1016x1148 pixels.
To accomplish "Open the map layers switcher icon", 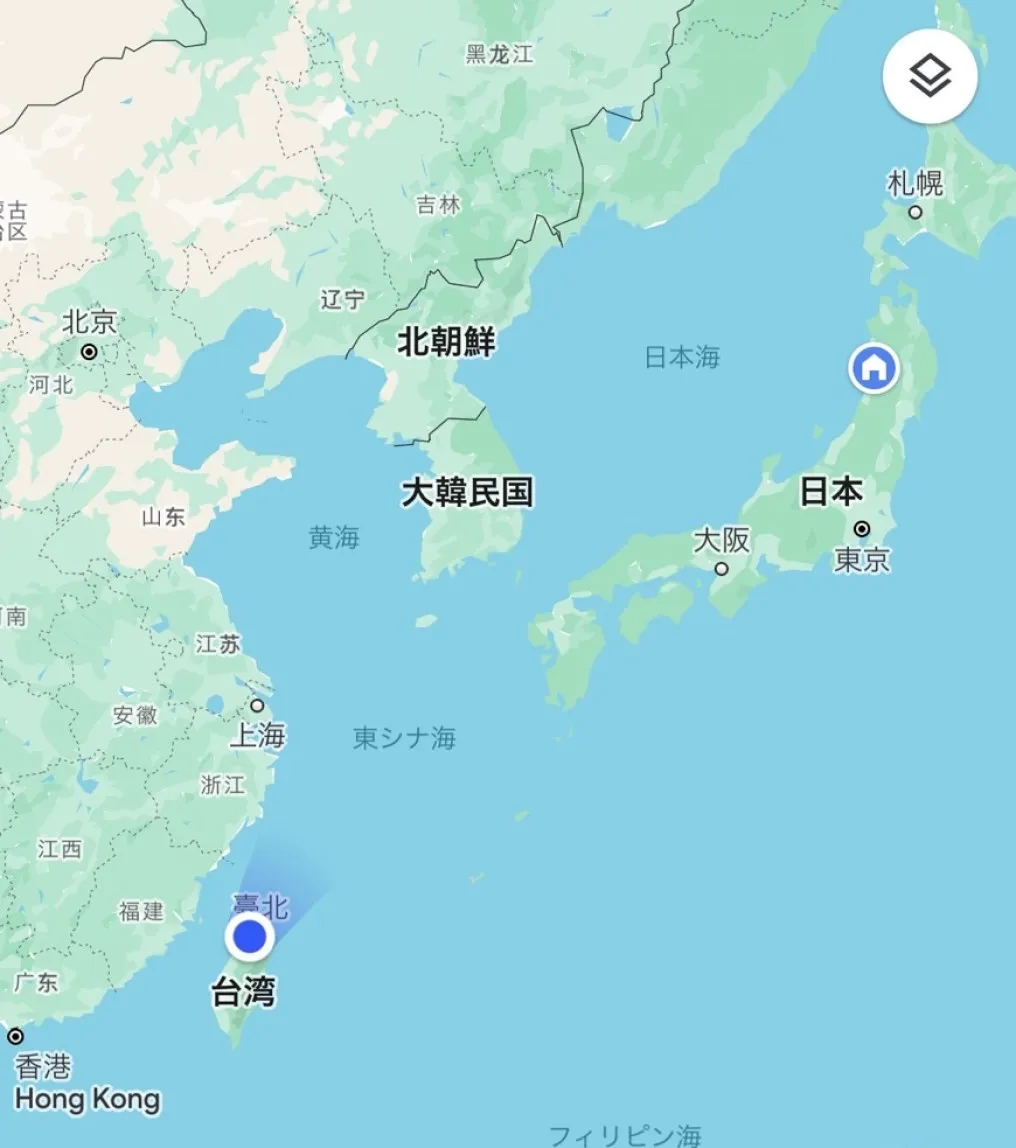I will pyautogui.click(x=930, y=76).
